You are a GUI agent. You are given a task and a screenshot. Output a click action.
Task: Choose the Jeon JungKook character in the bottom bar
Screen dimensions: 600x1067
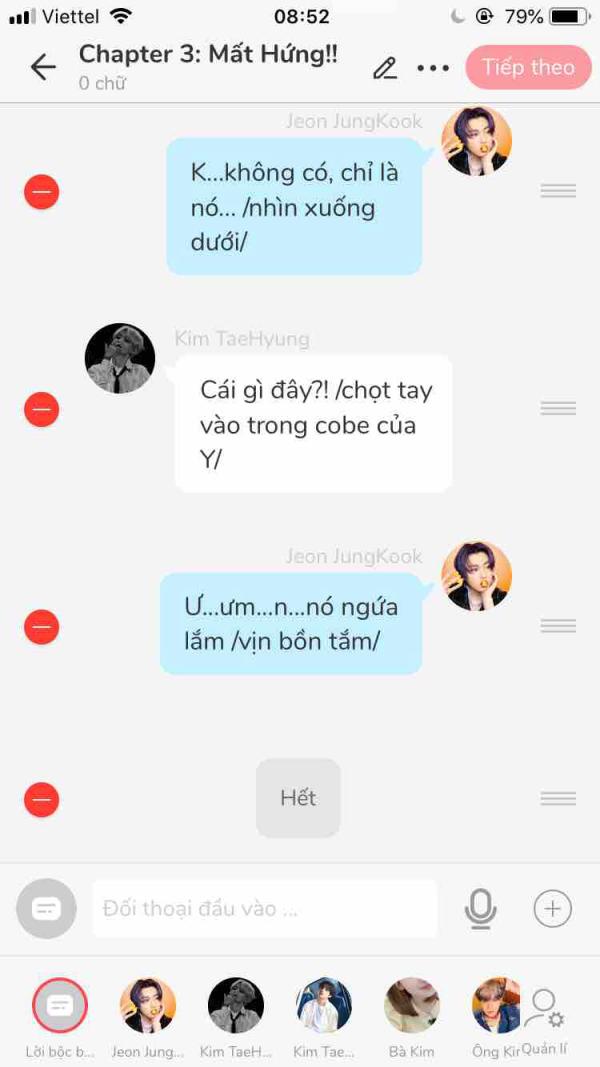(x=148, y=1006)
